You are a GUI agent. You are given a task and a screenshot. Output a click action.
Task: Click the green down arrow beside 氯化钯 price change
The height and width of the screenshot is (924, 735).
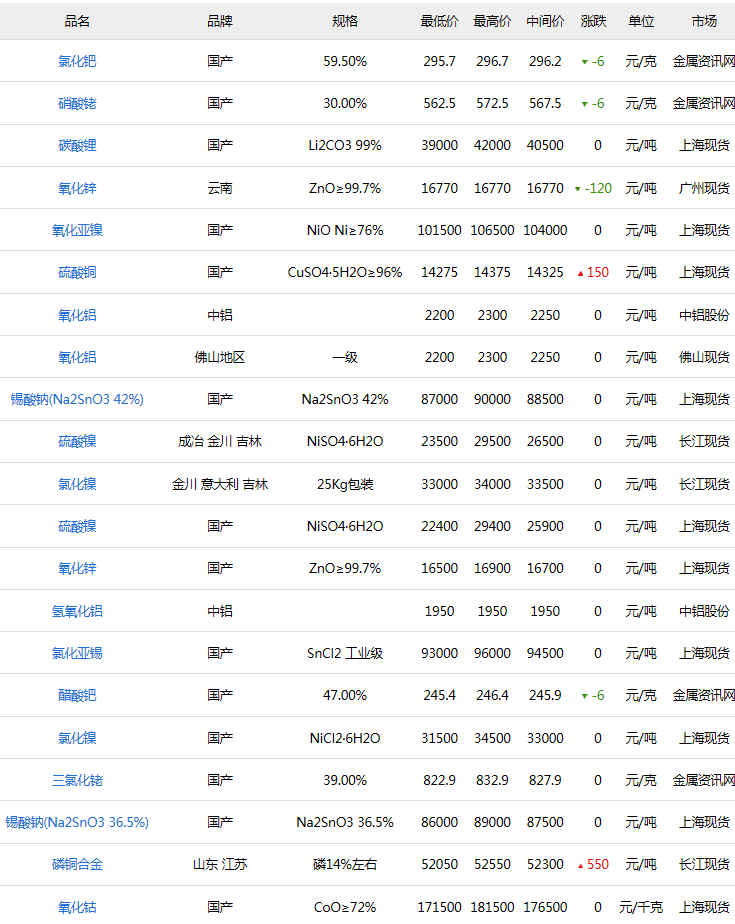pos(583,60)
